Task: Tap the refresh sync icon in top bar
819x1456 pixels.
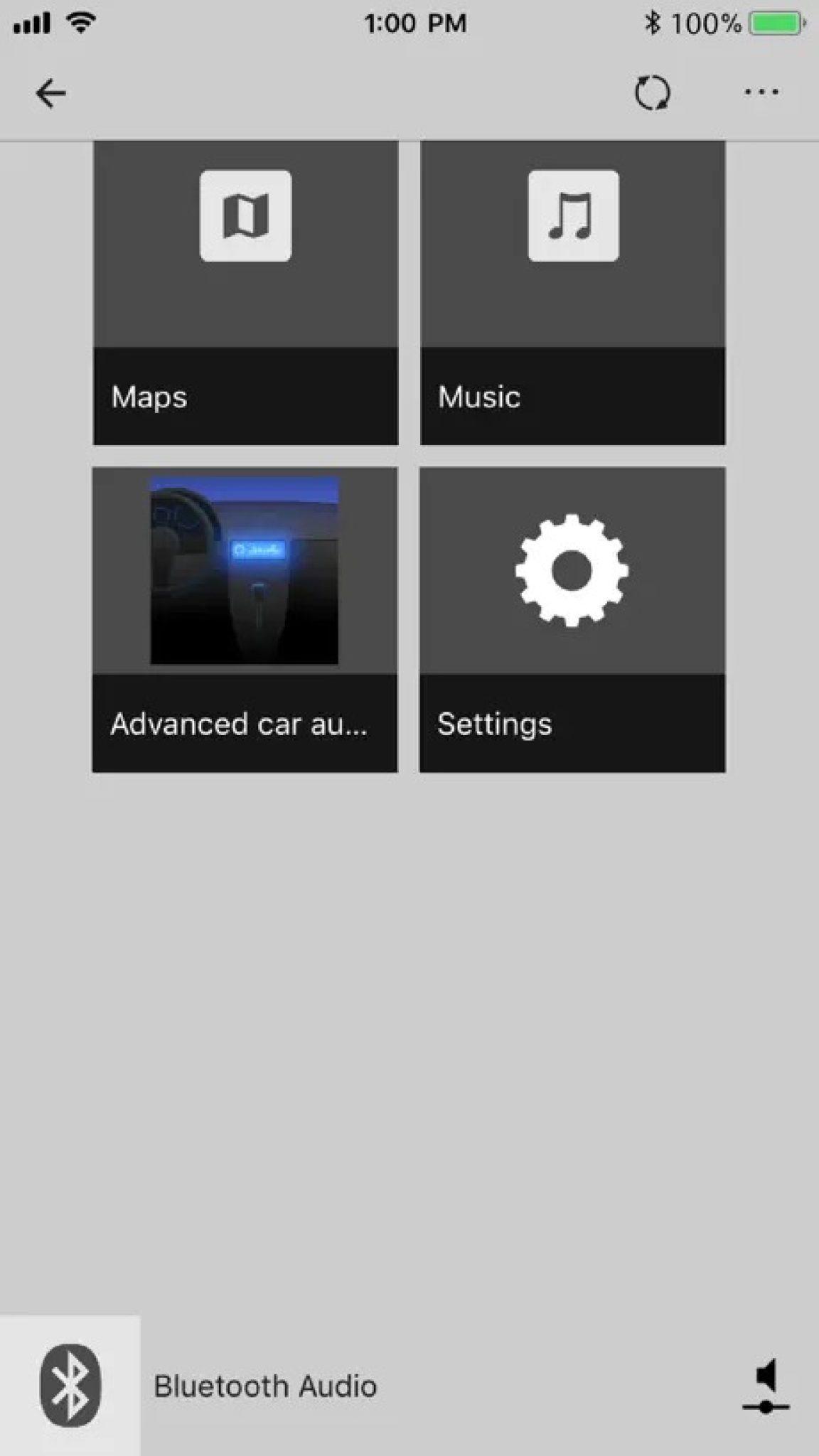Action: click(x=653, y=92)
